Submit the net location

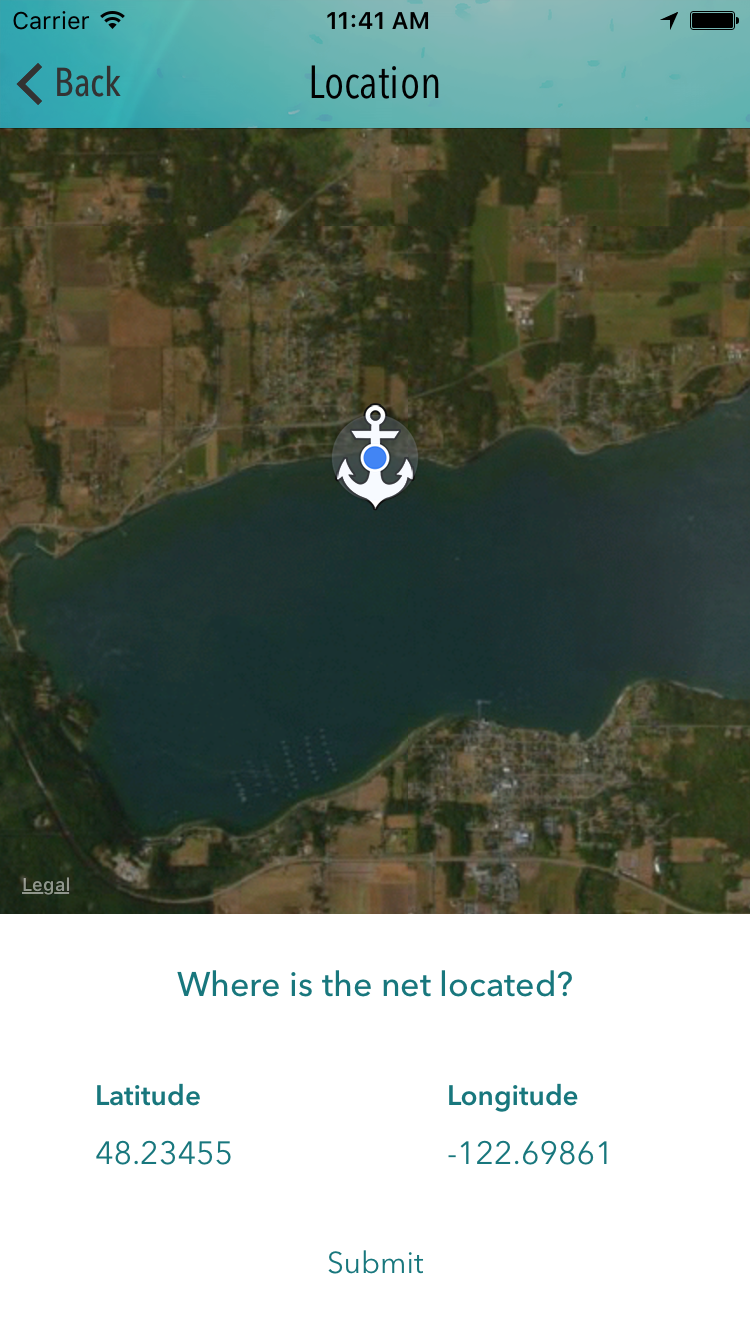[375, 1263]
